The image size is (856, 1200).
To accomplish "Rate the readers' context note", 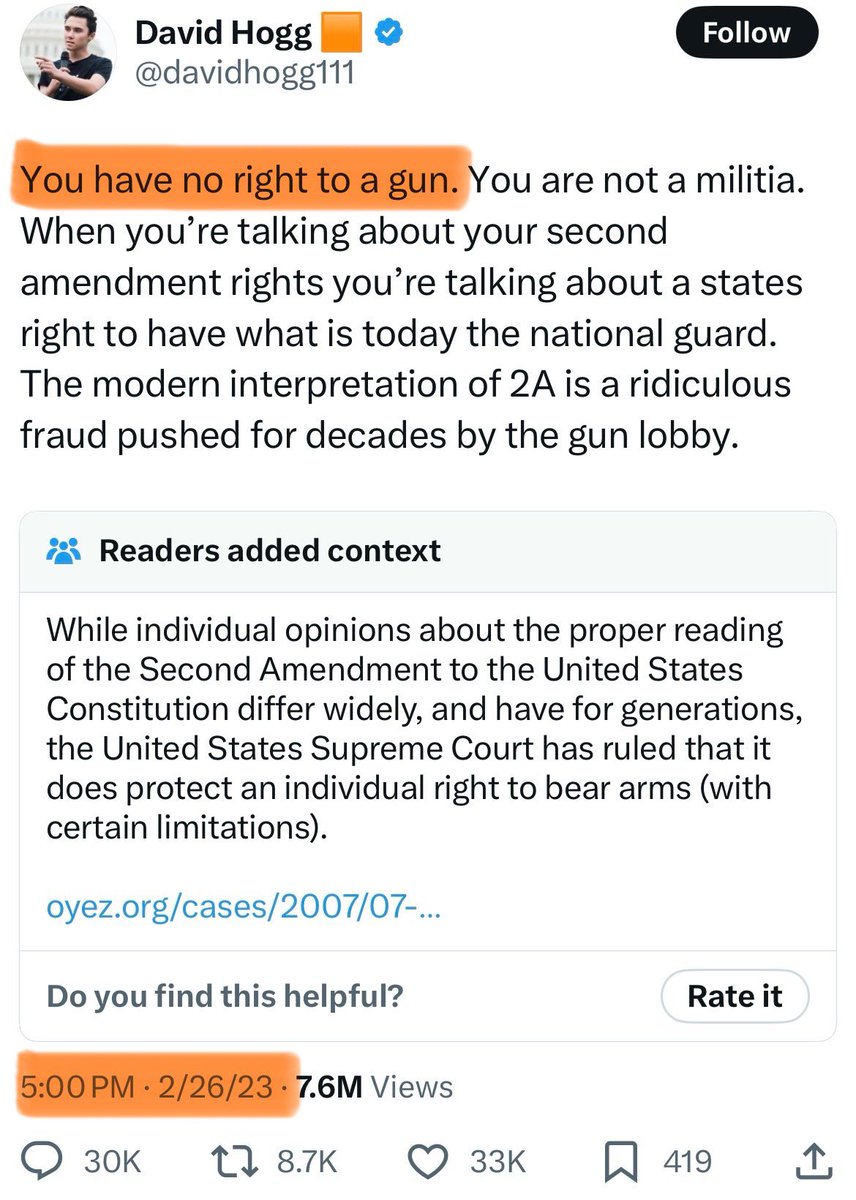I will 735,996.
